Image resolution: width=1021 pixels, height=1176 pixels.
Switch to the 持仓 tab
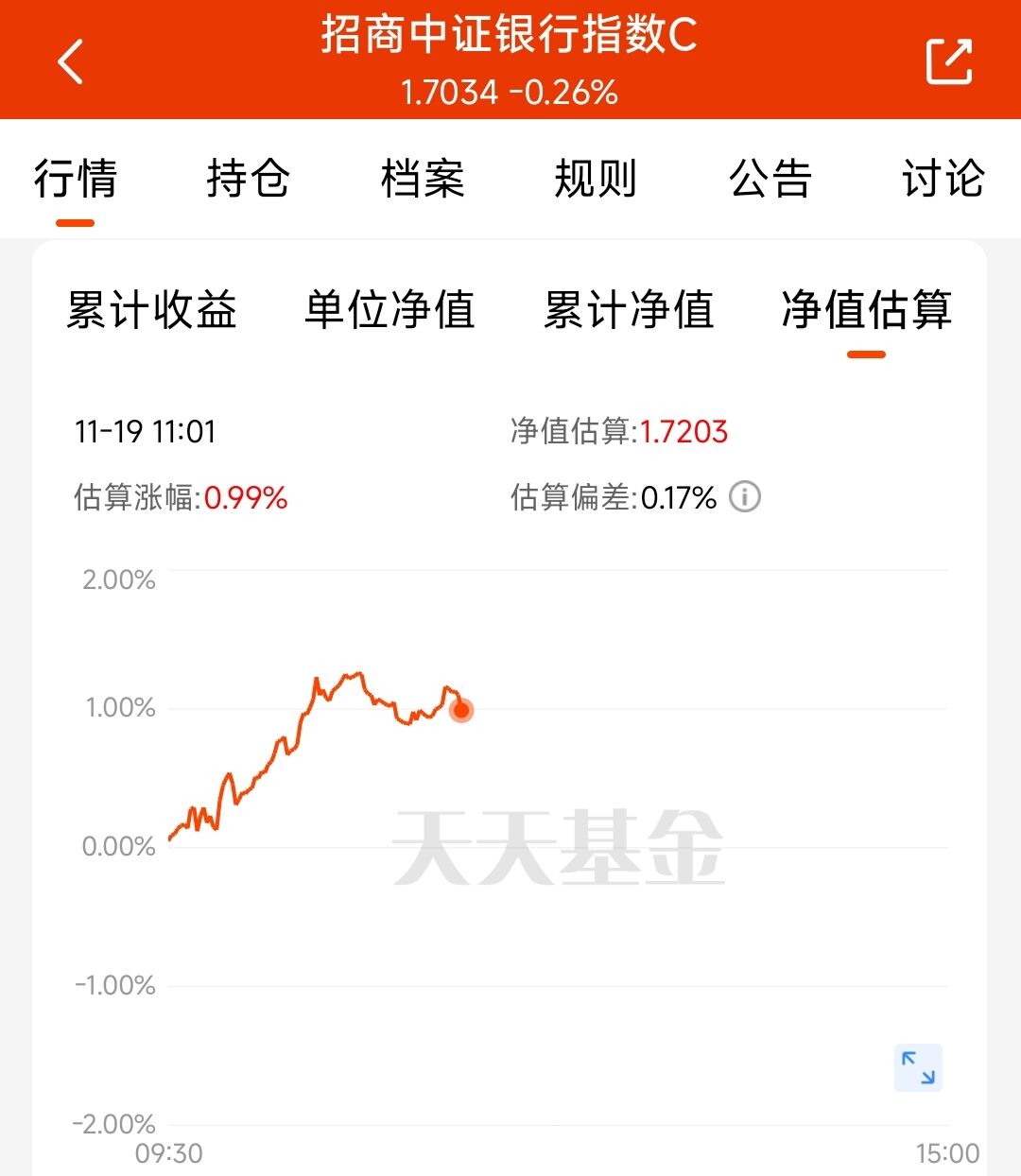coord(249,178)
